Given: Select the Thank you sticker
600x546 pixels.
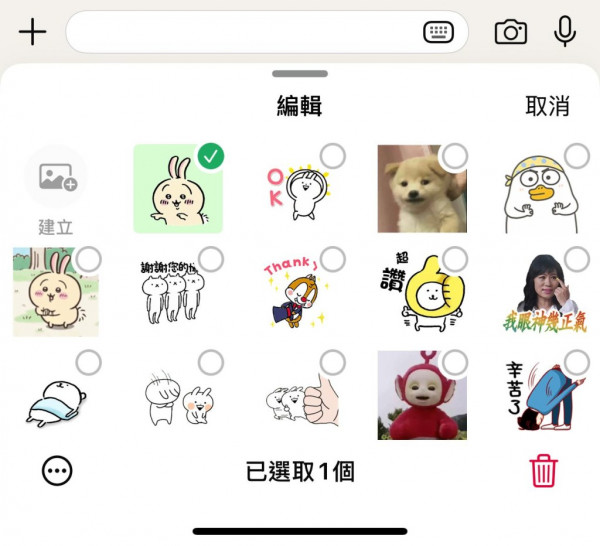Looking at the screenshot, I should (299, 291).
